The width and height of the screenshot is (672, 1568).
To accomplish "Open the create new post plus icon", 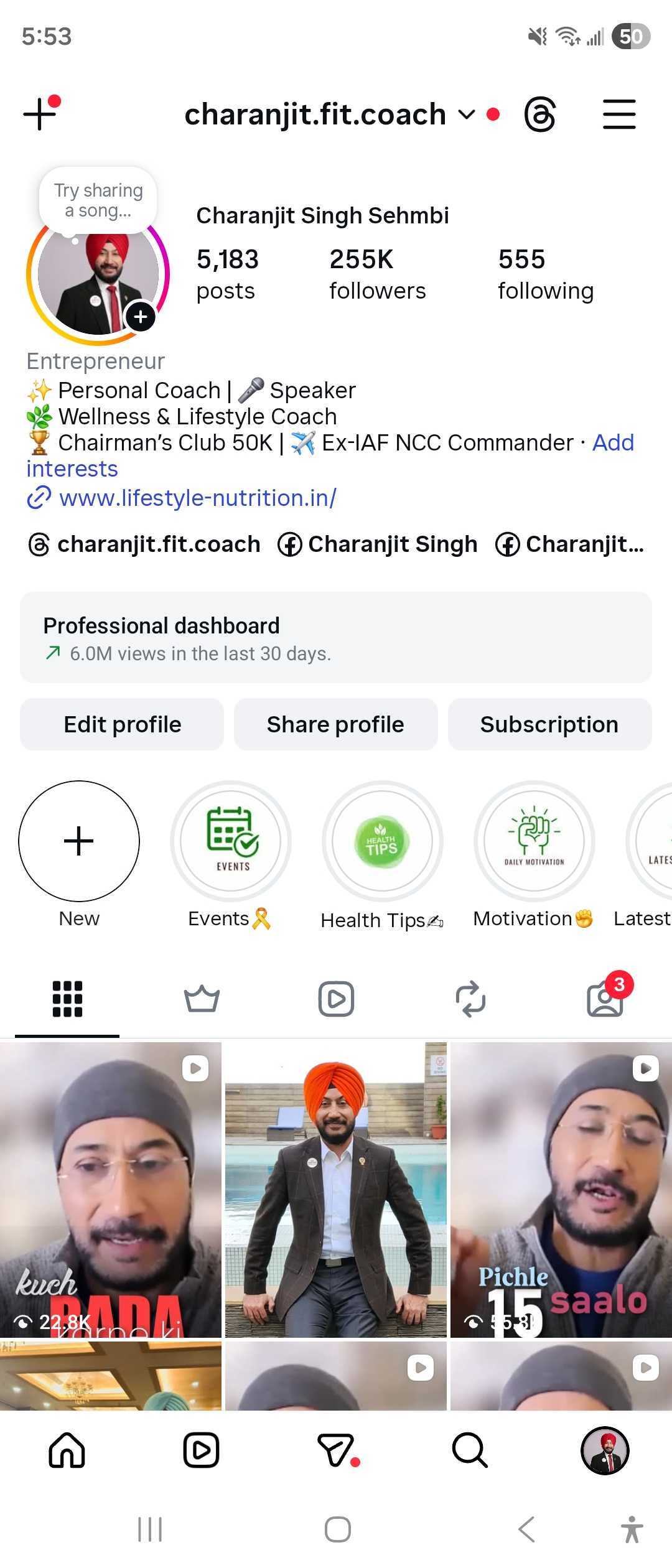I will tap(40, 114).
